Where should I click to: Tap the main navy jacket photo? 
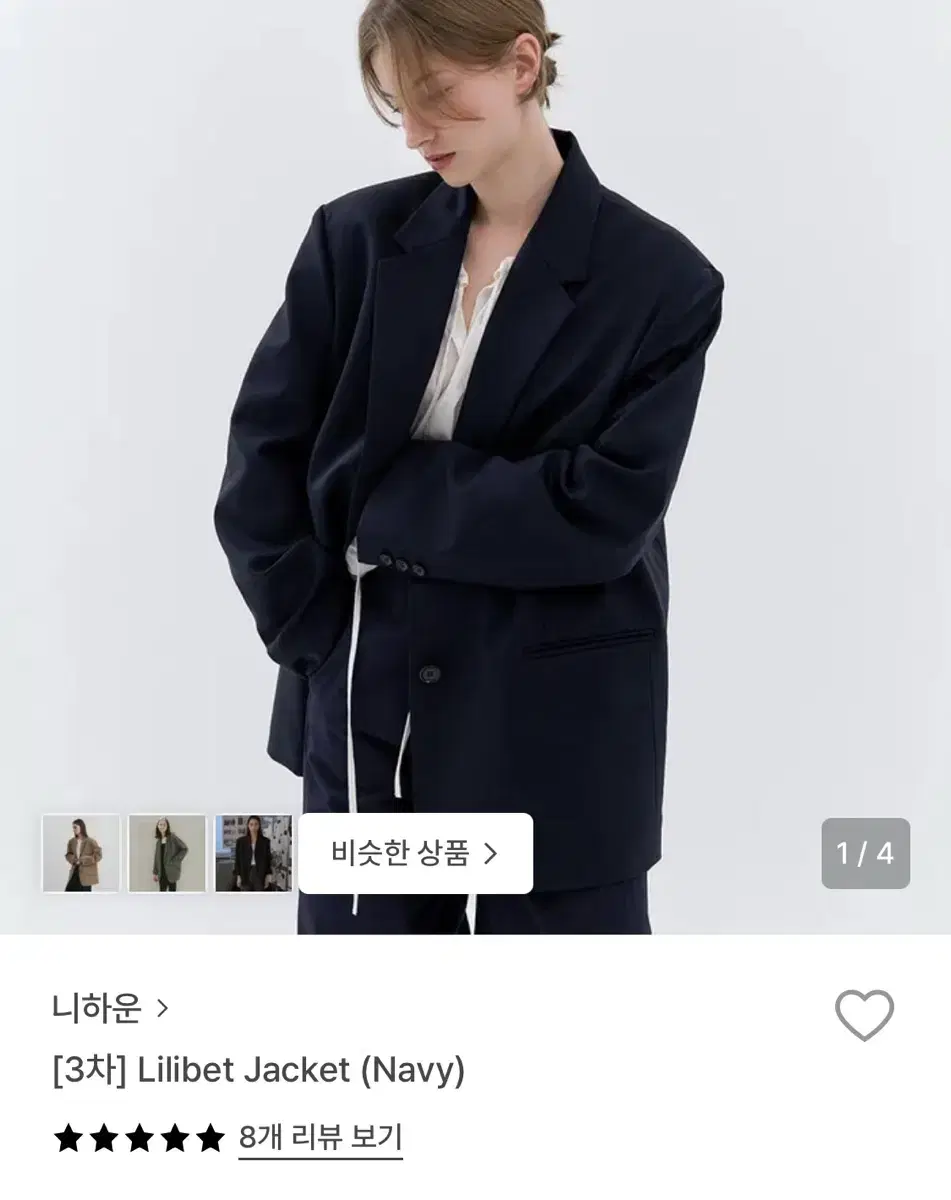(x=475, y=450)
